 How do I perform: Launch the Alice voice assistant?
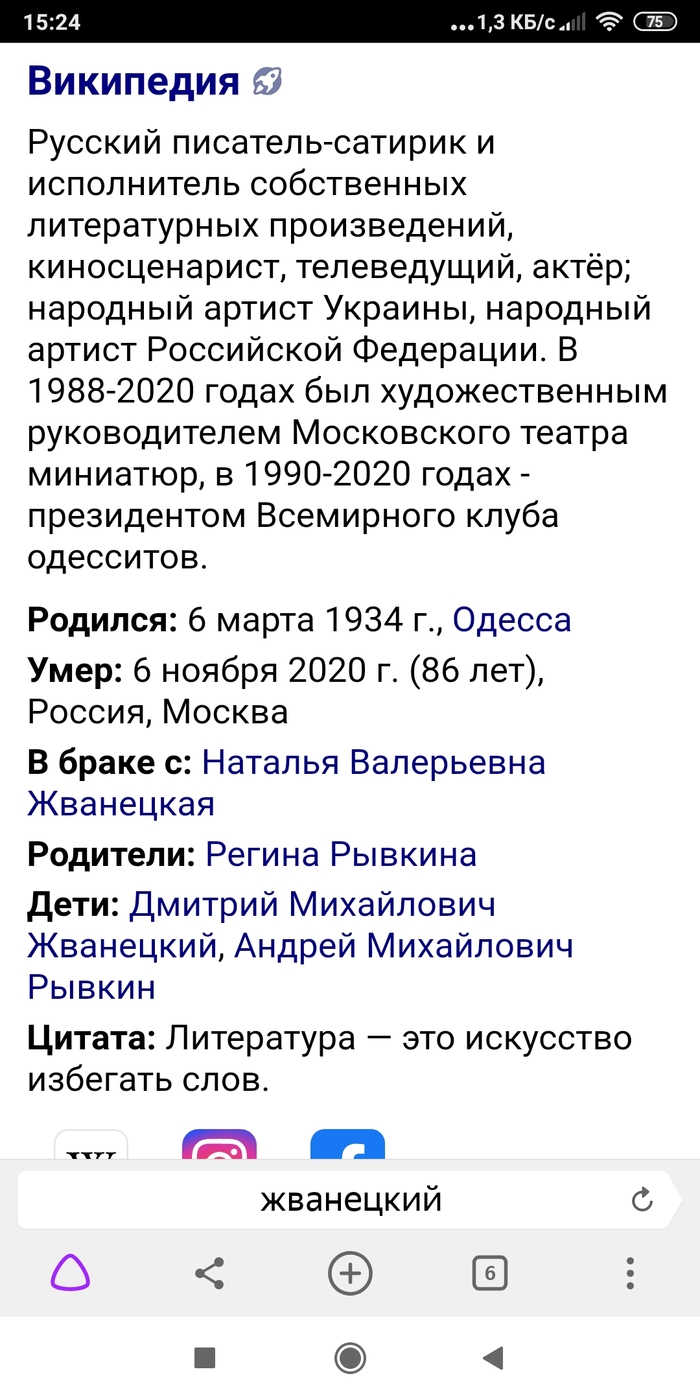(x=71, y=1274)
